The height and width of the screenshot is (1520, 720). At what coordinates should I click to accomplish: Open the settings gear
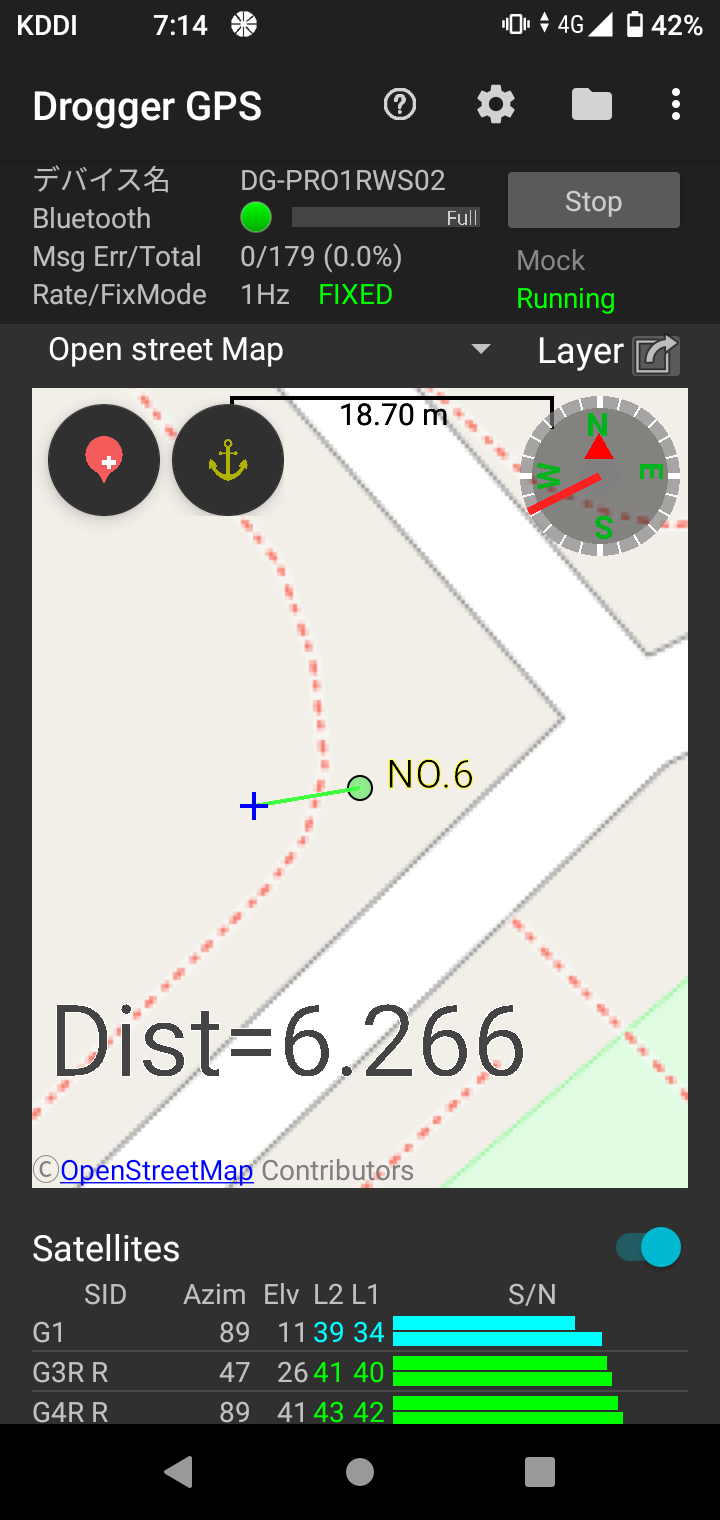(x=495, y=104)
